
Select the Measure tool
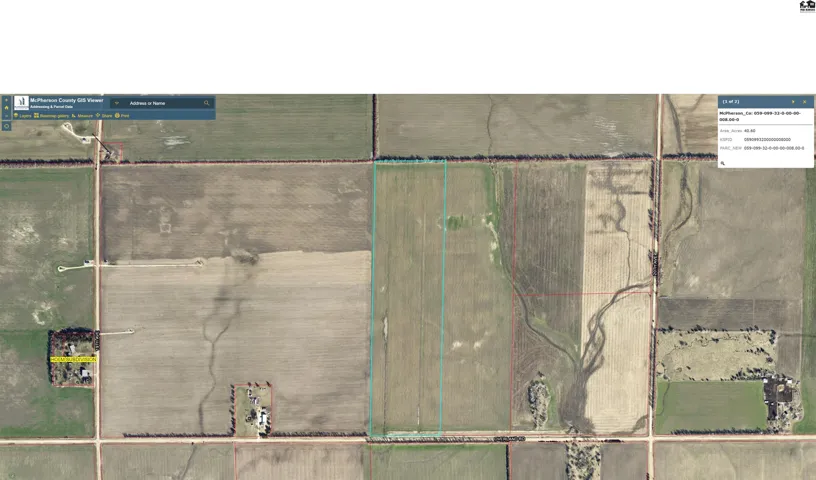coord(82,116)
